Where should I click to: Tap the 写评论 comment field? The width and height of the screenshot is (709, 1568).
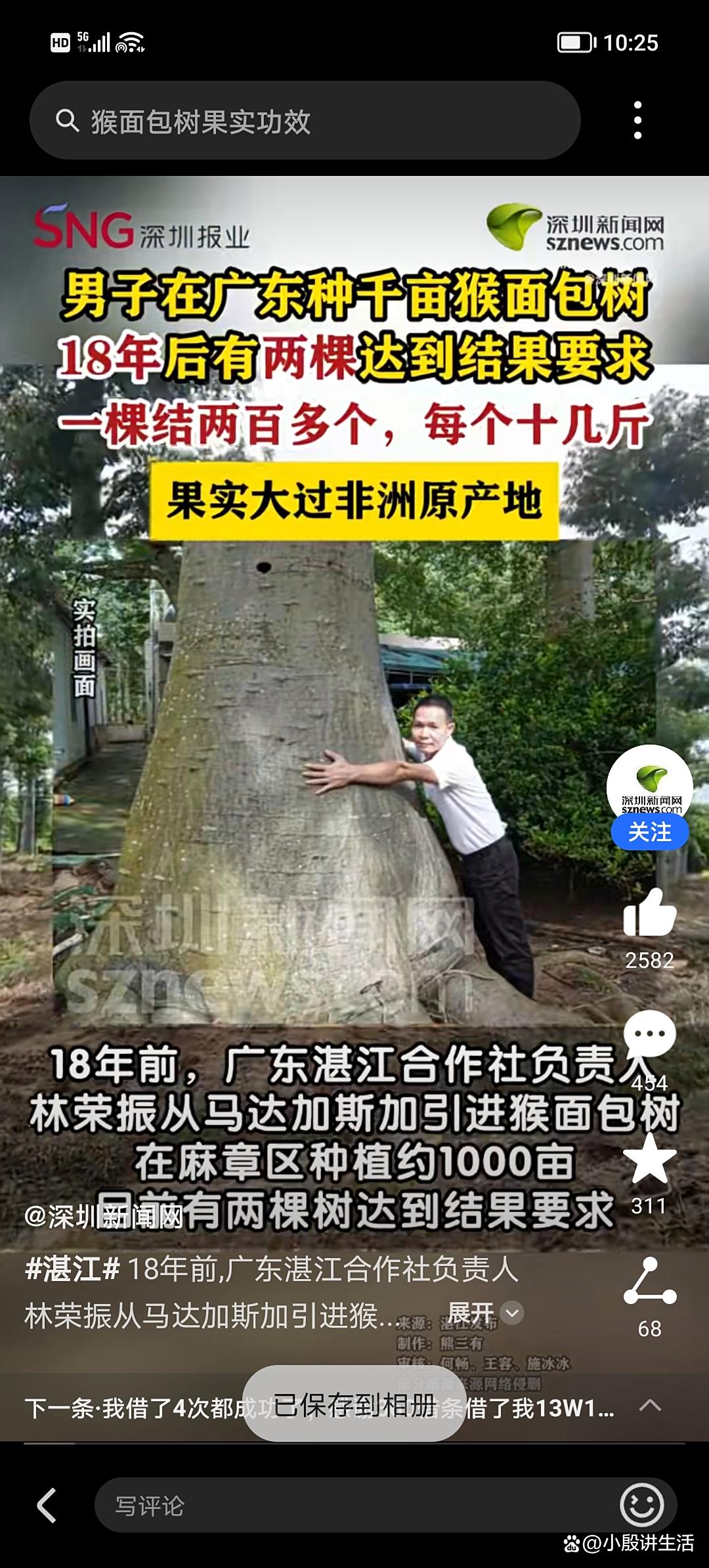(x=354, y=1505)
